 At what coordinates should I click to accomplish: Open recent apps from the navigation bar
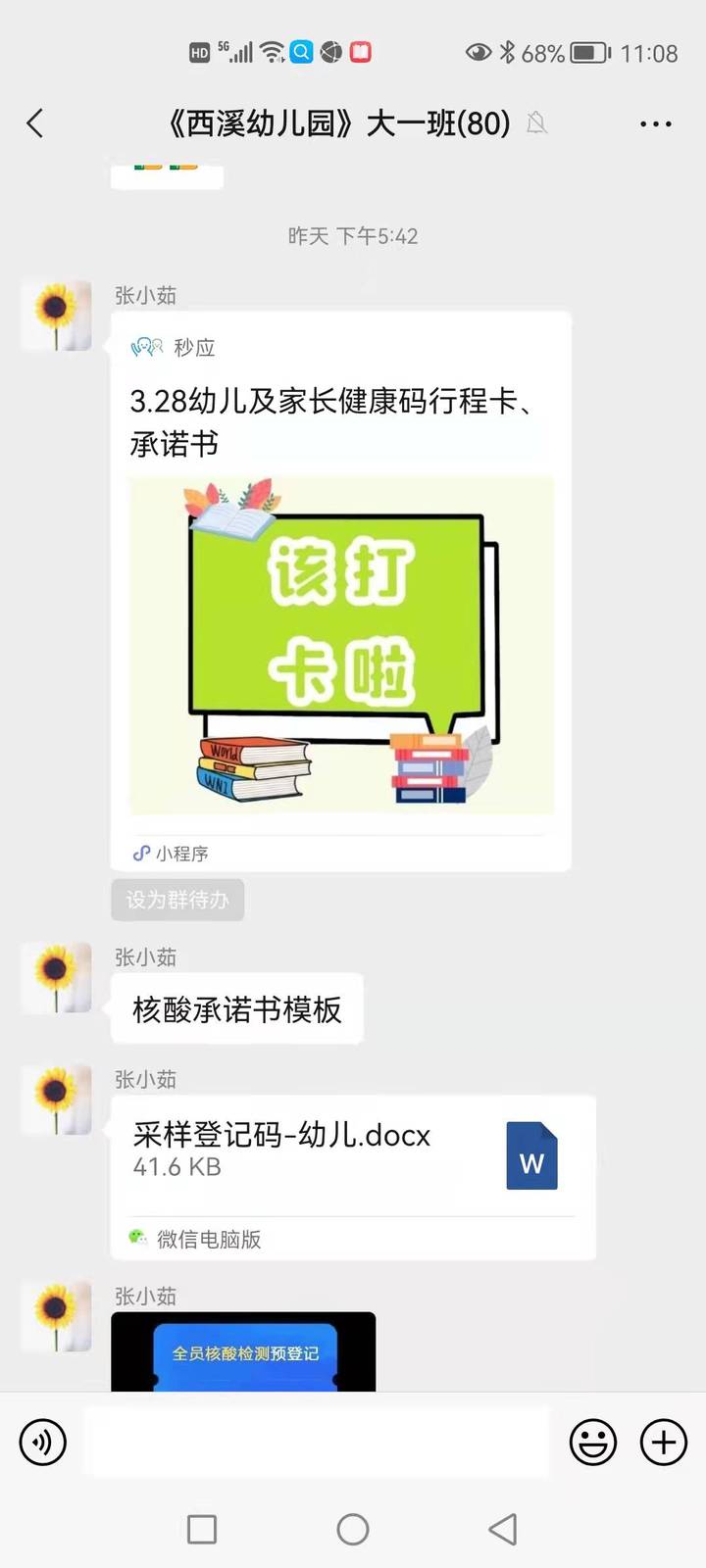pyautogui.click(x=202, y=1529)
